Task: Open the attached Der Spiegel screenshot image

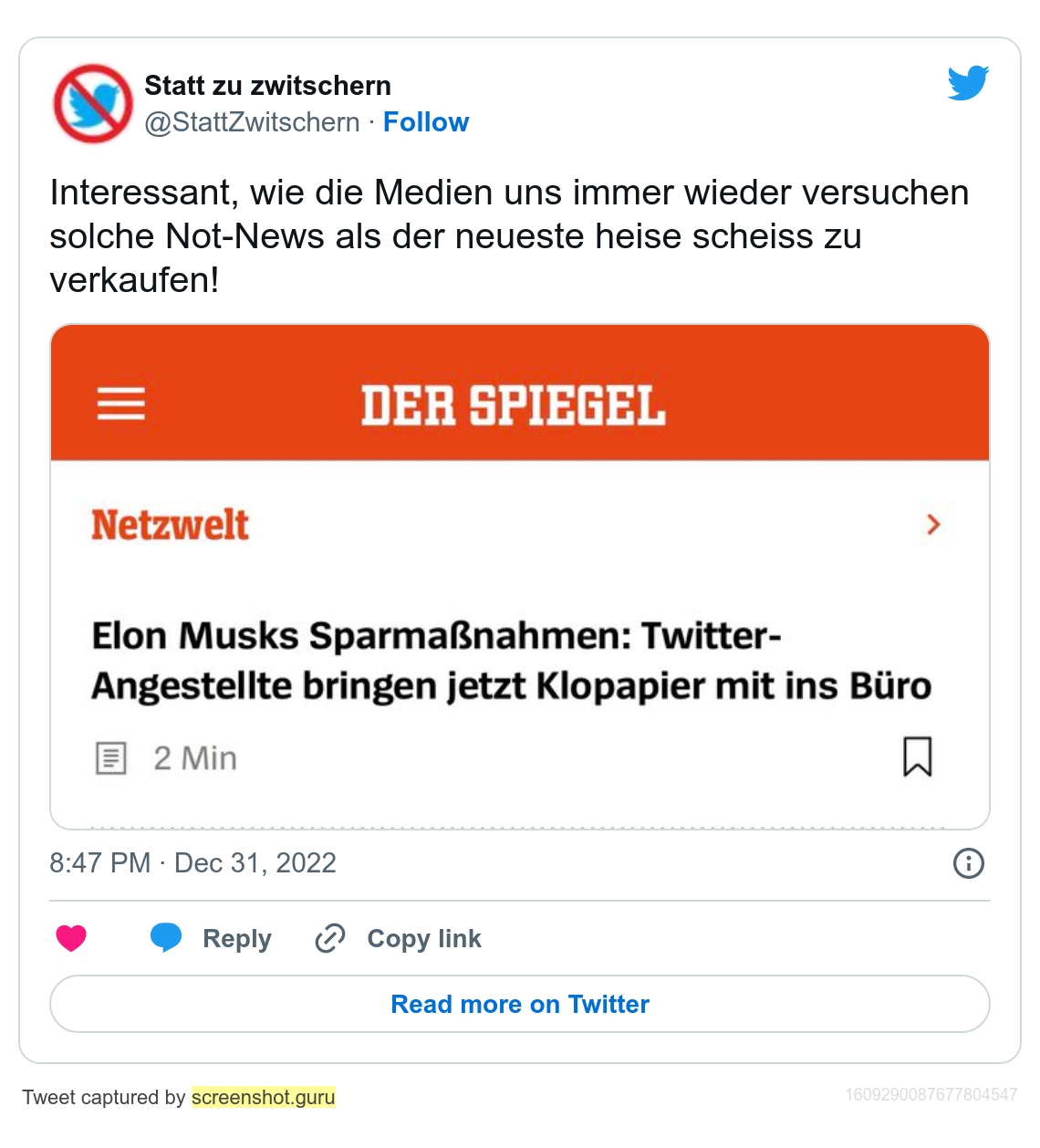Action: tap(520, 577)
